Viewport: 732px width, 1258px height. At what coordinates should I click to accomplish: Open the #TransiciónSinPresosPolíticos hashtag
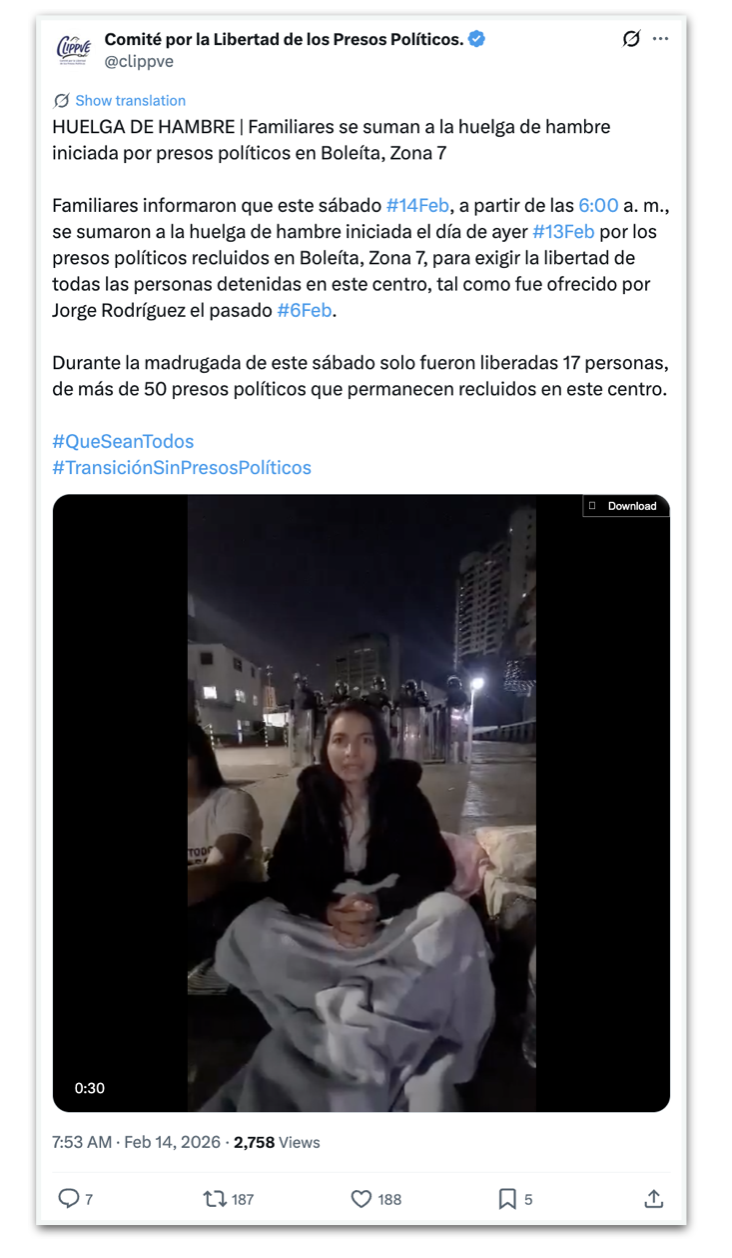point(181,467)
